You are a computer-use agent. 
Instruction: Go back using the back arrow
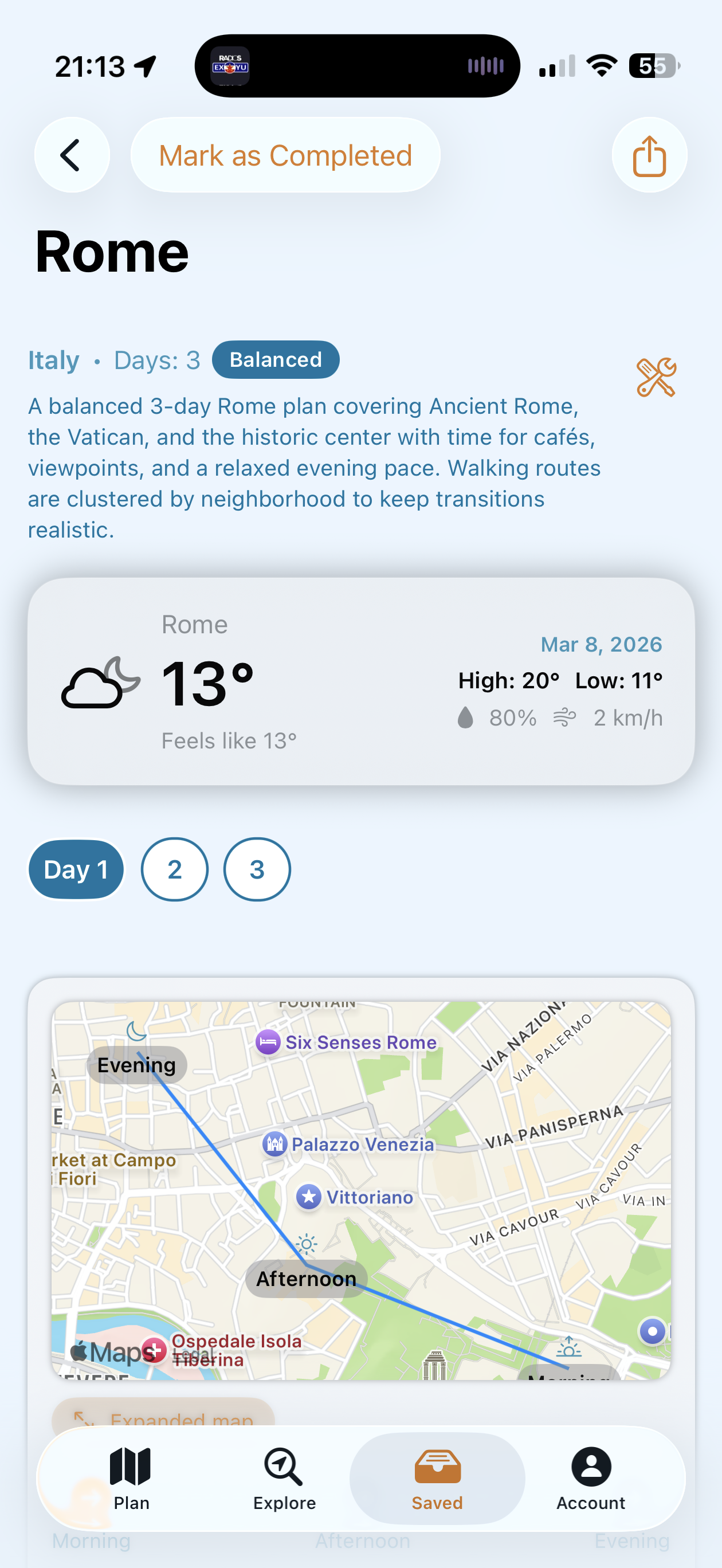[x=72, y=155]
